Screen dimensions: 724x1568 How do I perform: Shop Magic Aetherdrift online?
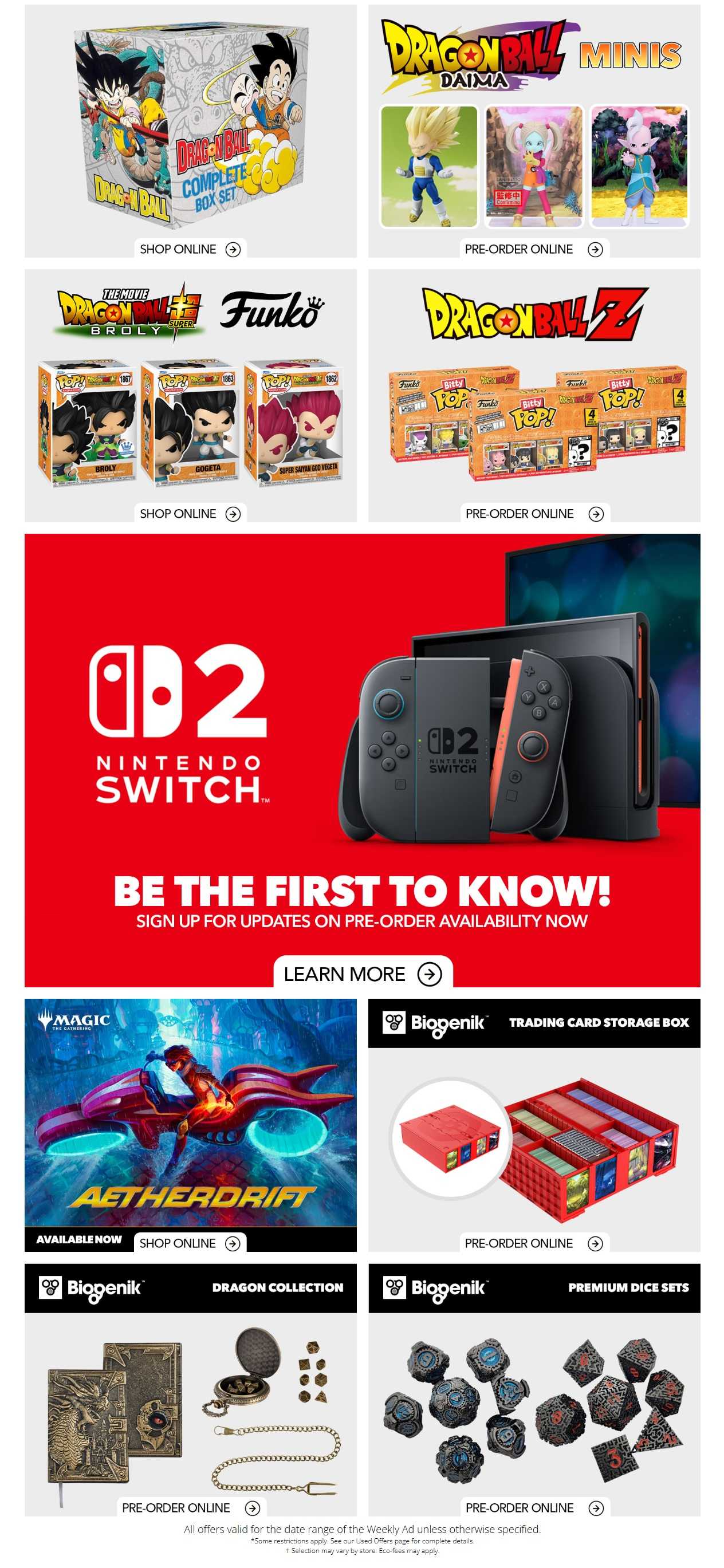point(190,1243)
